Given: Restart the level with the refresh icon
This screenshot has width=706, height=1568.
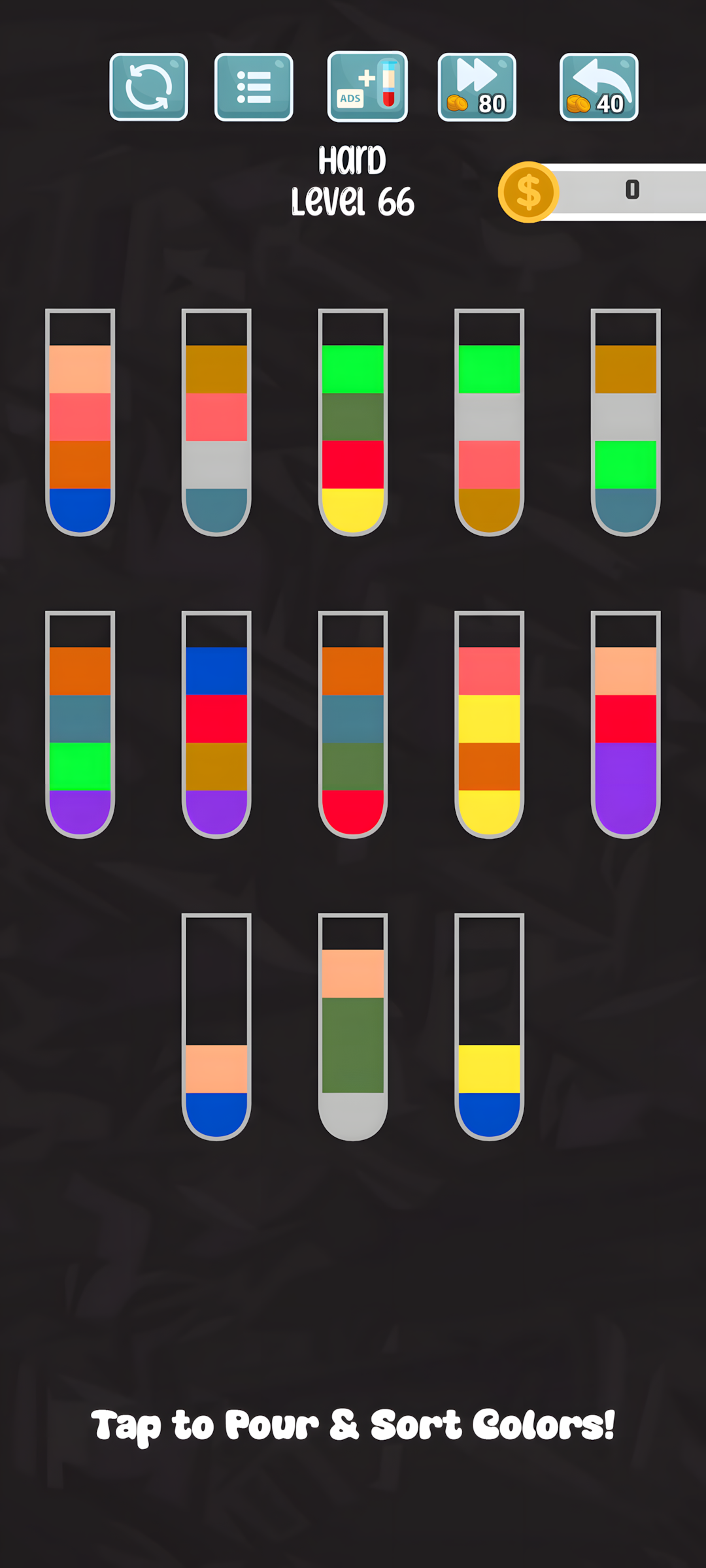Looking at the screenshot, I should tap(148, 87).
